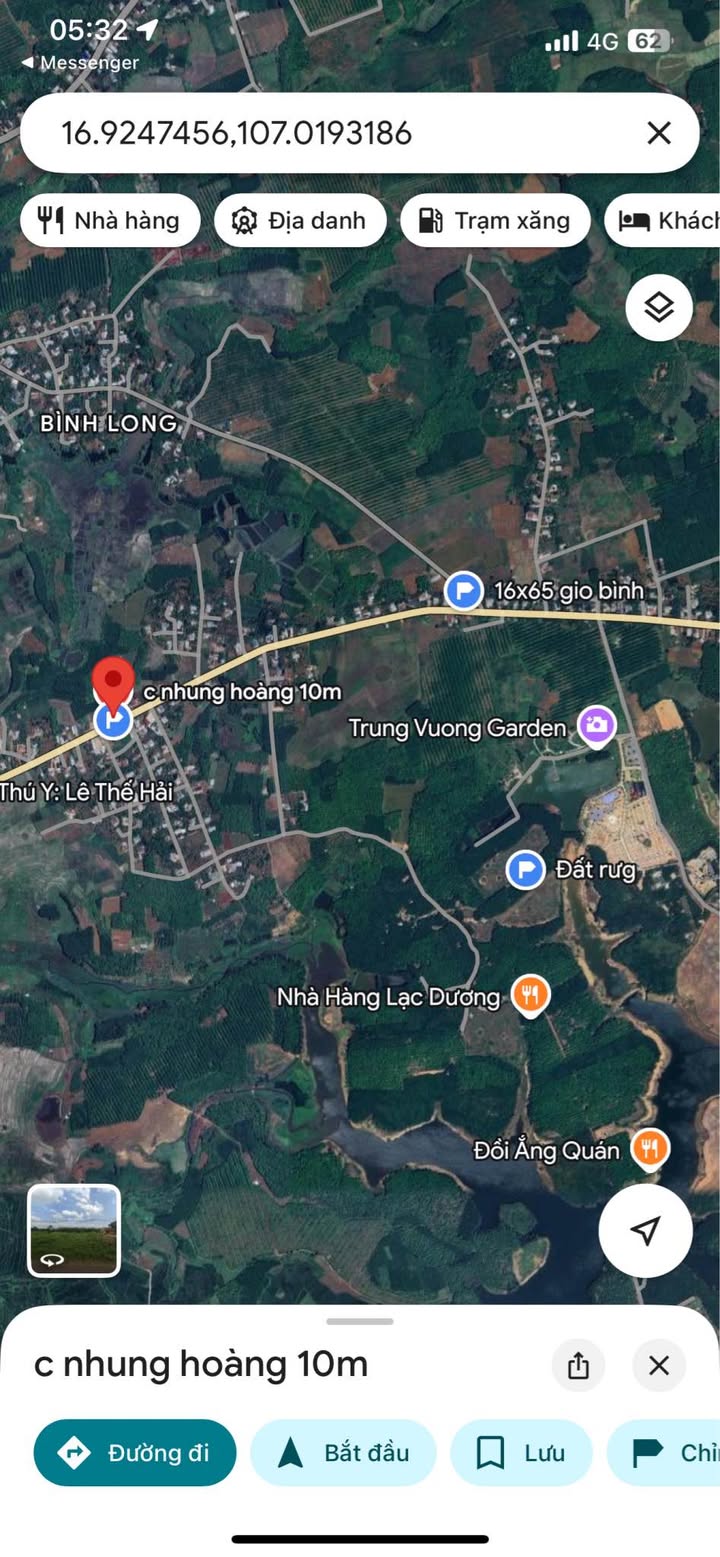Select the Trạm xăng filter chip
This screenshot has width=720, height=1557.
tap(495, 220)
